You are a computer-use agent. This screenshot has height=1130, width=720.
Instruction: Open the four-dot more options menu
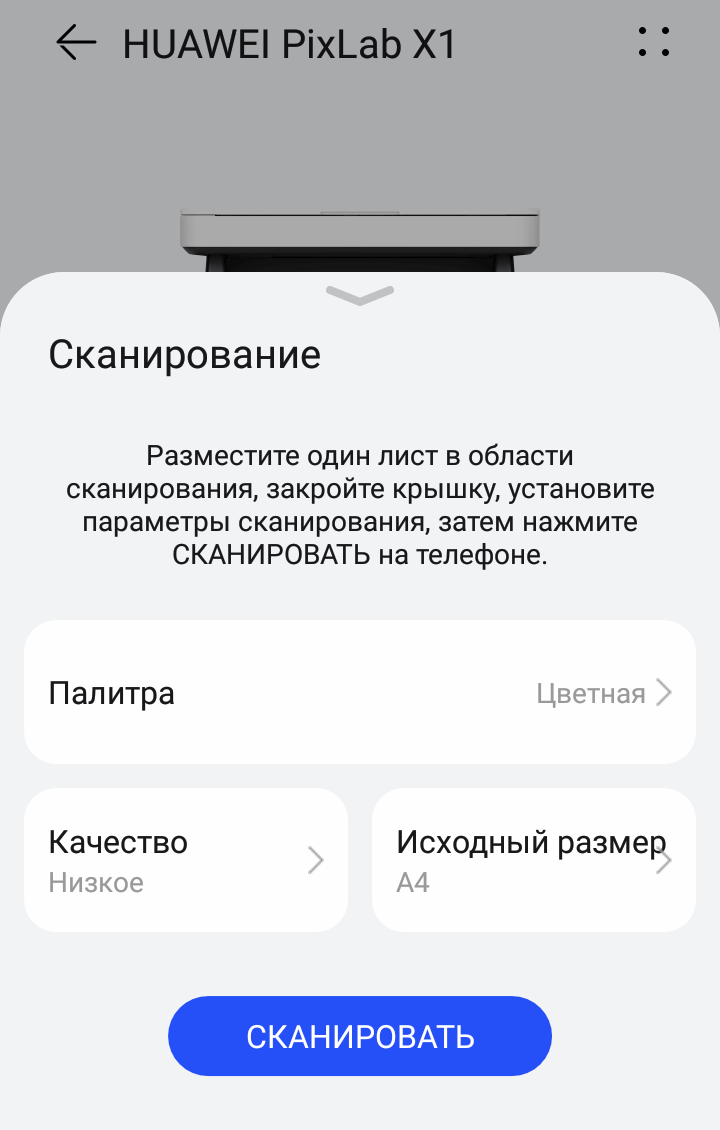(x=653, y=42)
